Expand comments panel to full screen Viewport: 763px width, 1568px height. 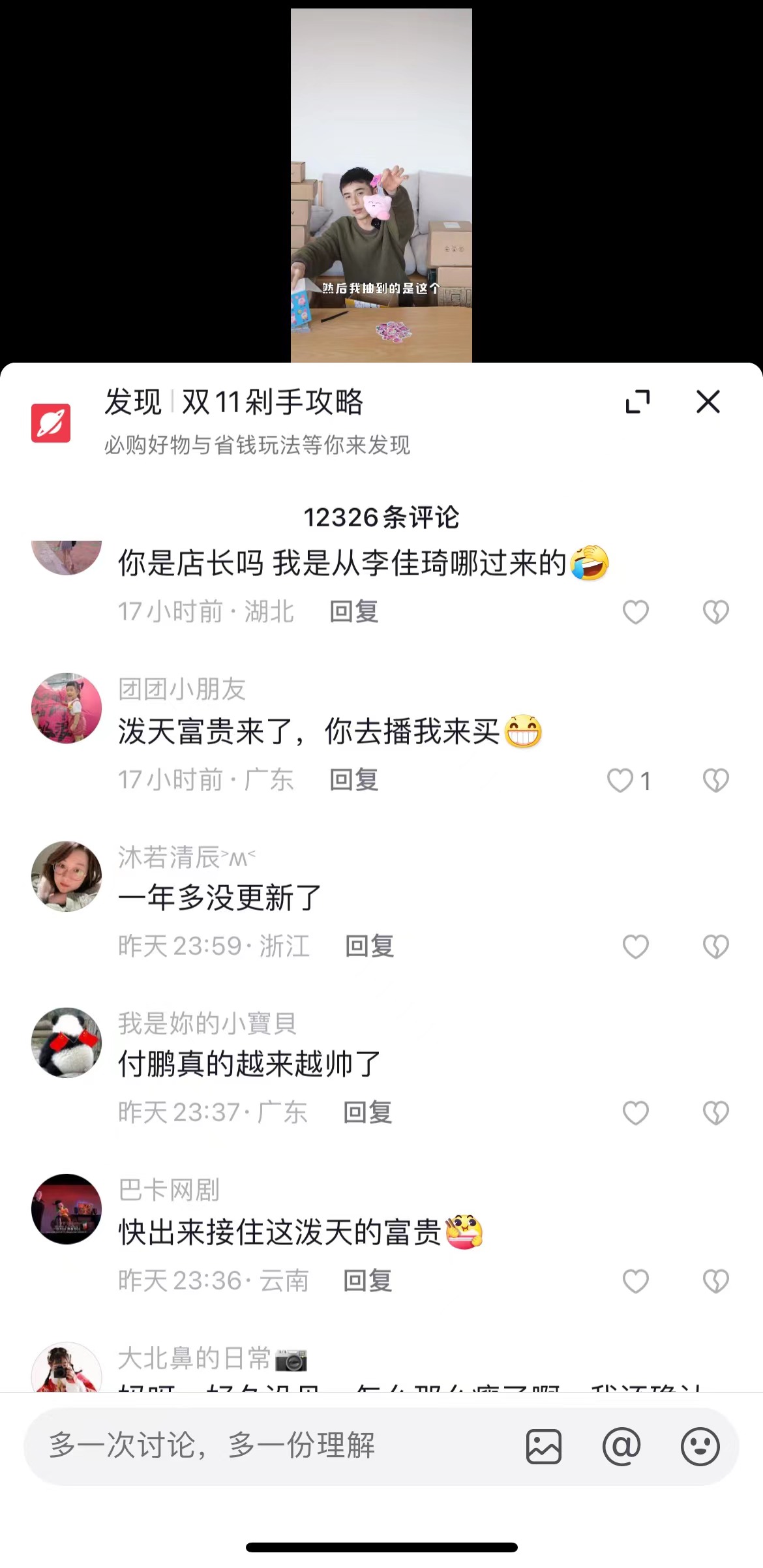pyautogui.click(x=637, y=402)
